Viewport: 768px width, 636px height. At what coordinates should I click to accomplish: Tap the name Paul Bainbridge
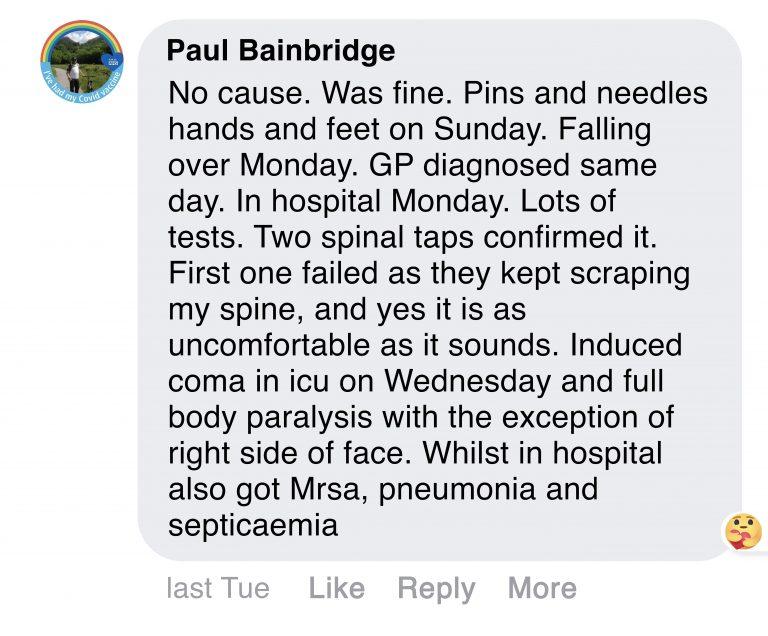coord(281,50)
